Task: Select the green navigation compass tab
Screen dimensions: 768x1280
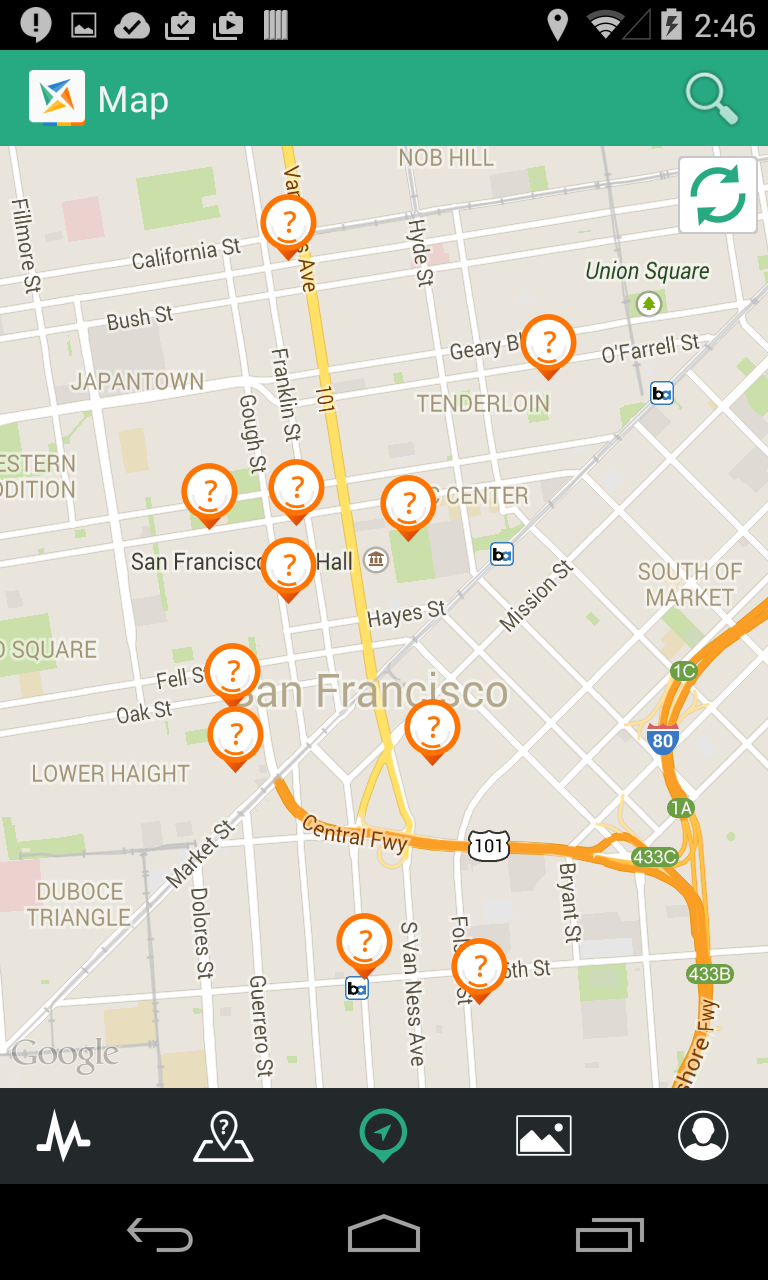Action: (x=383, y=1136)
